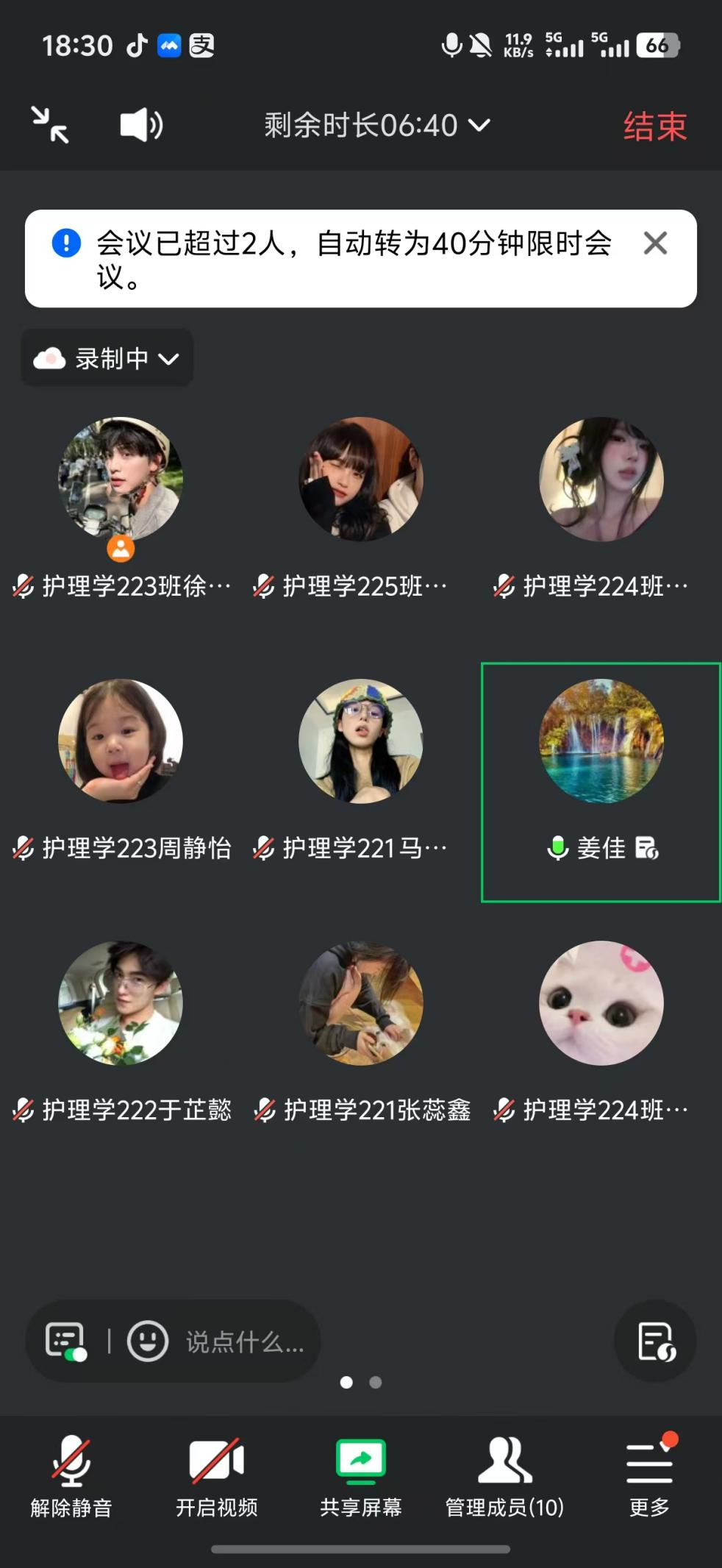
Task: Turn on camera with 开启视频
Action: coord(216,1475)
